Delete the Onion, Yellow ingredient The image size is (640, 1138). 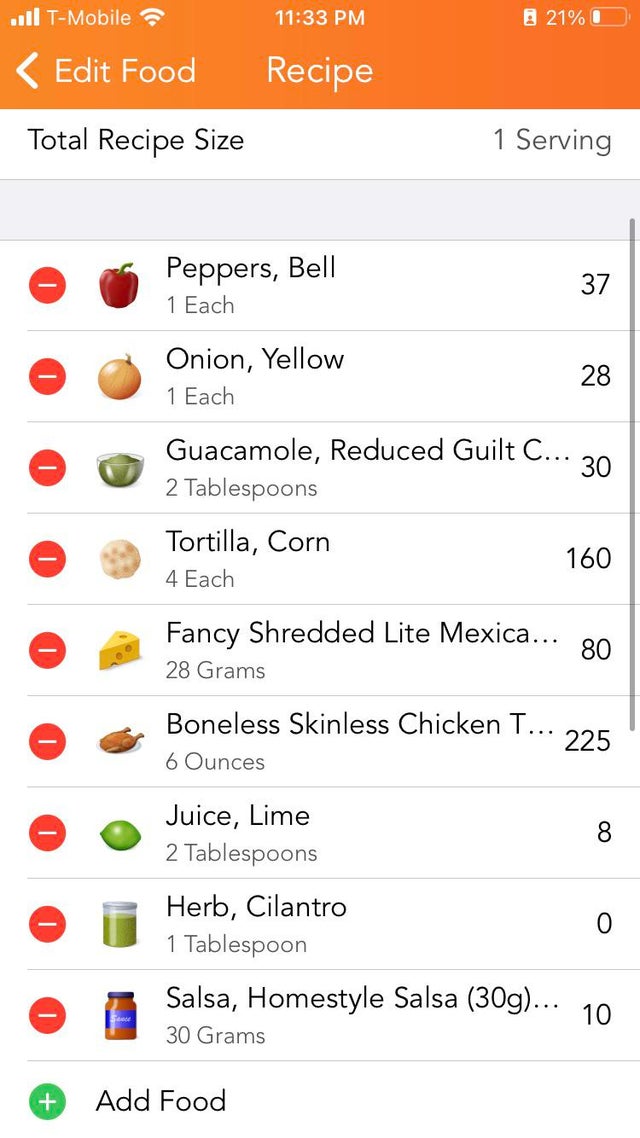tap(47, 377)
